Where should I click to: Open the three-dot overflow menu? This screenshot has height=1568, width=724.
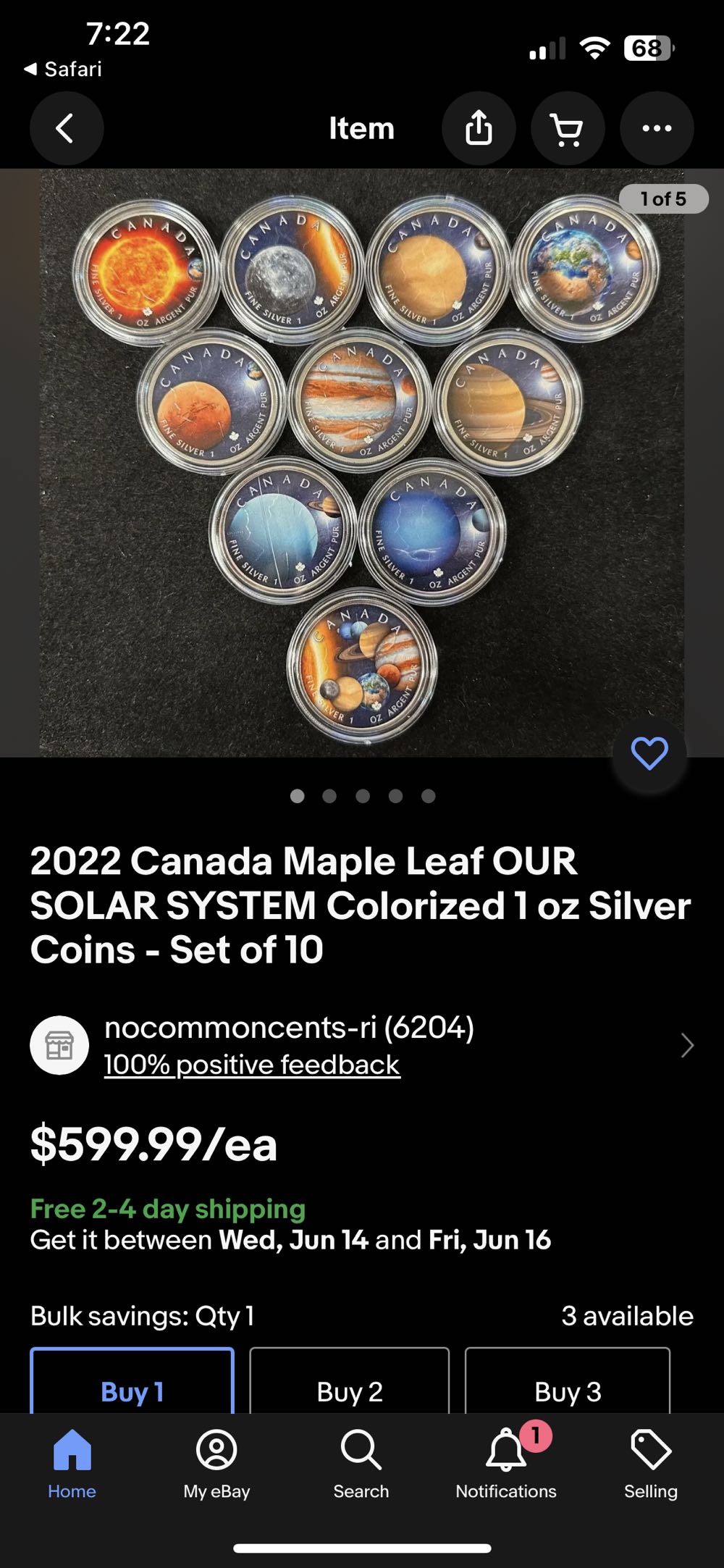coord(657,128)
